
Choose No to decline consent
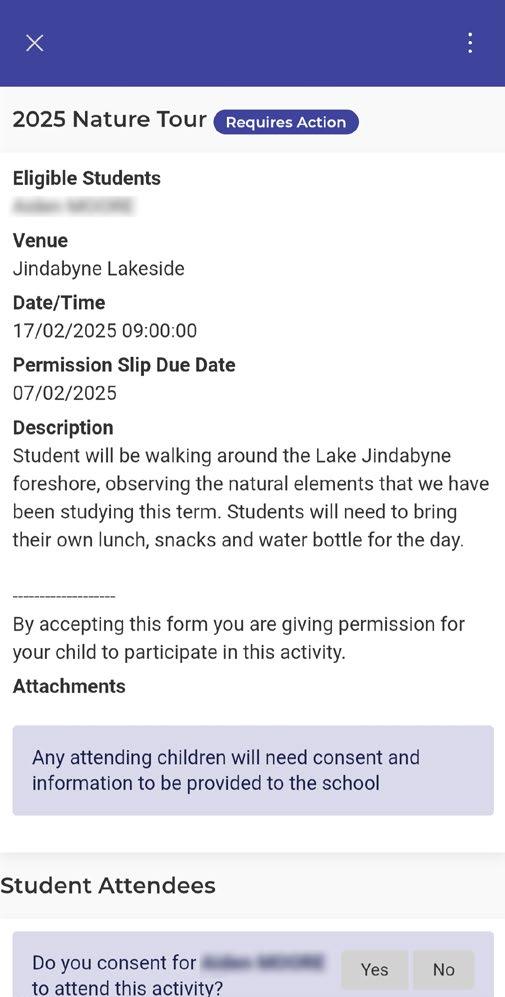pyautogui.click(x=443, y=969)
